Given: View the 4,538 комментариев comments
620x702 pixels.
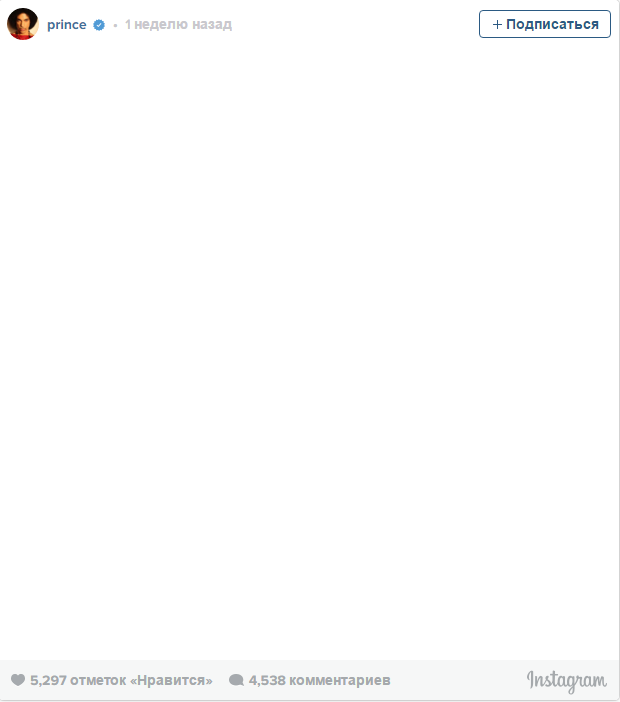Looking at the screenshot, I should click(310, 680).
